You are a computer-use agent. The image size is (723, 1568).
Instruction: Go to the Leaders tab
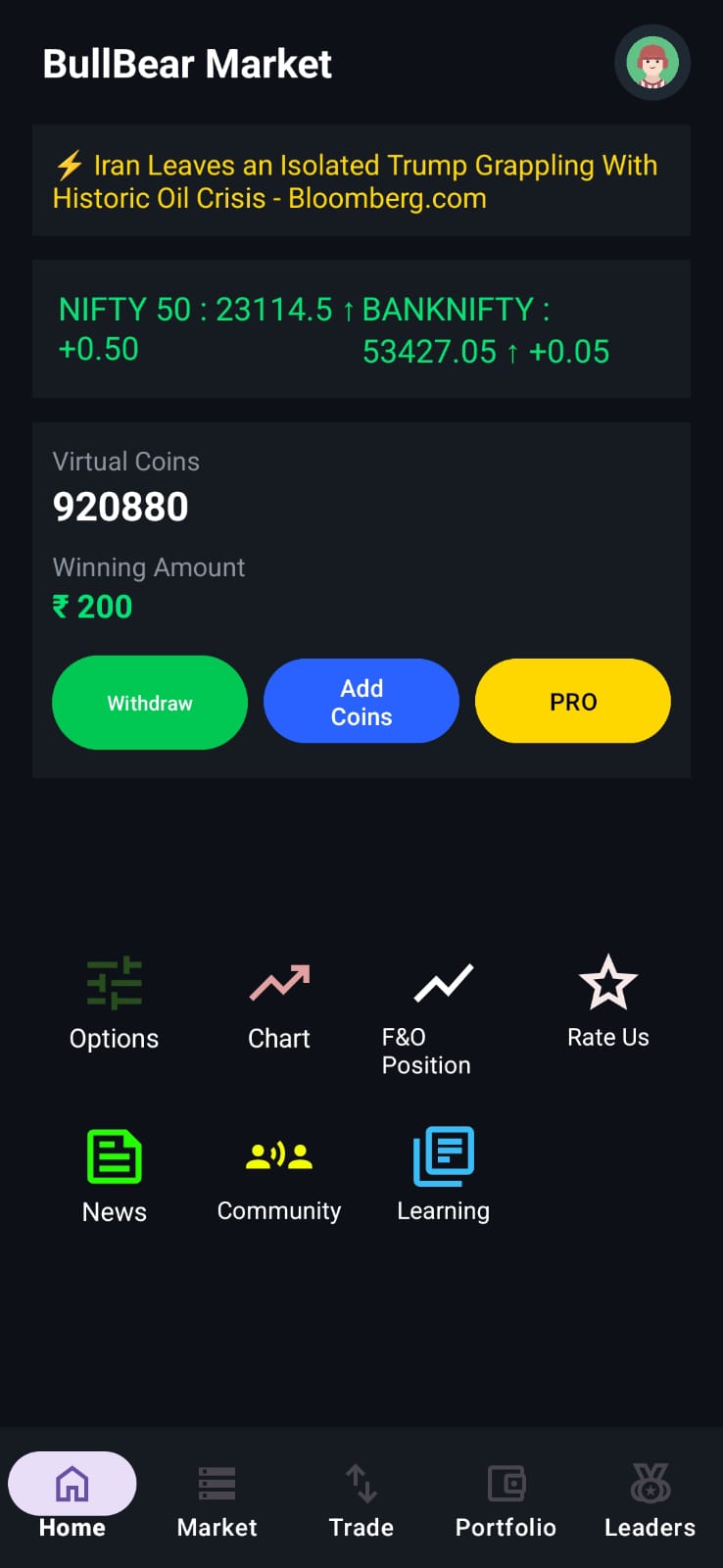click(650, 1499)
